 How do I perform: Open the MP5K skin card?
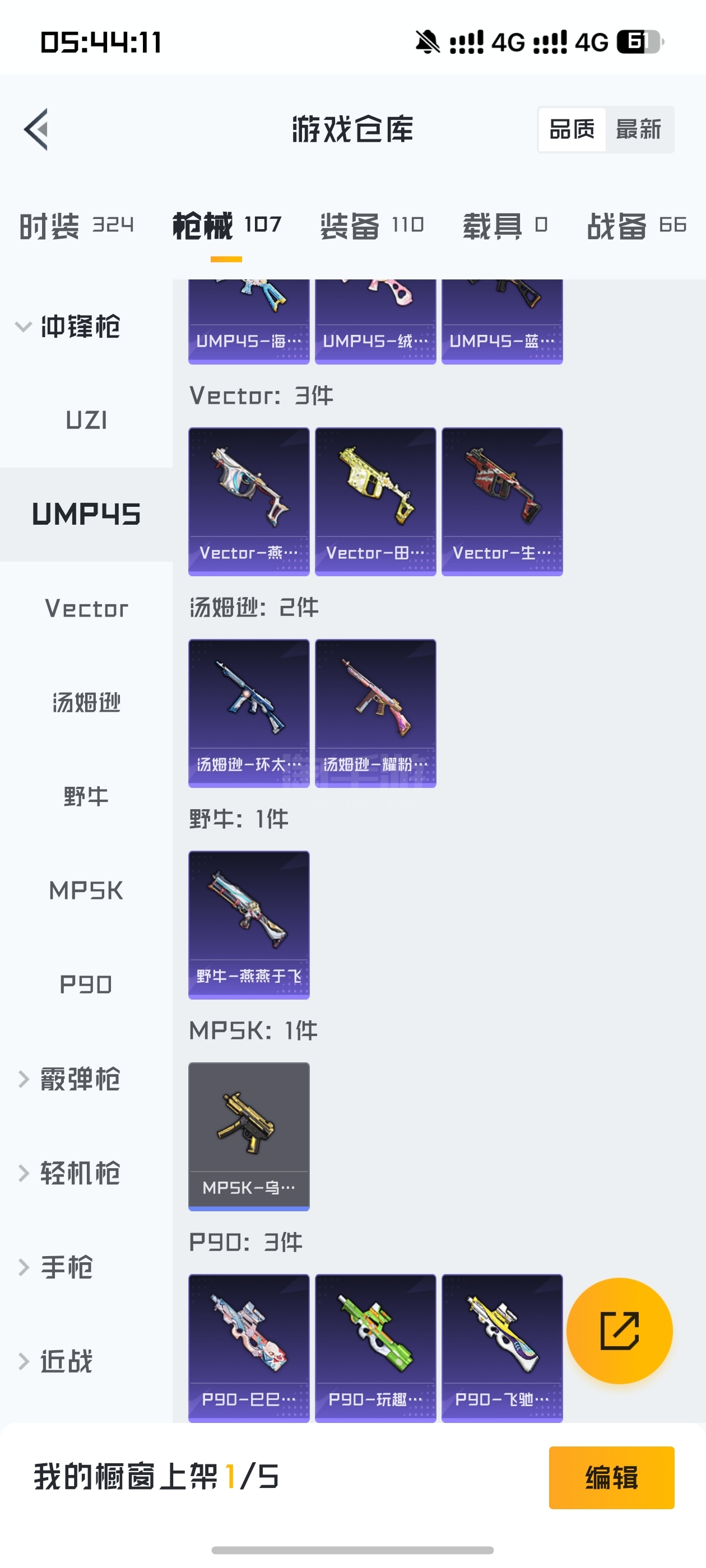point(249,1136)
